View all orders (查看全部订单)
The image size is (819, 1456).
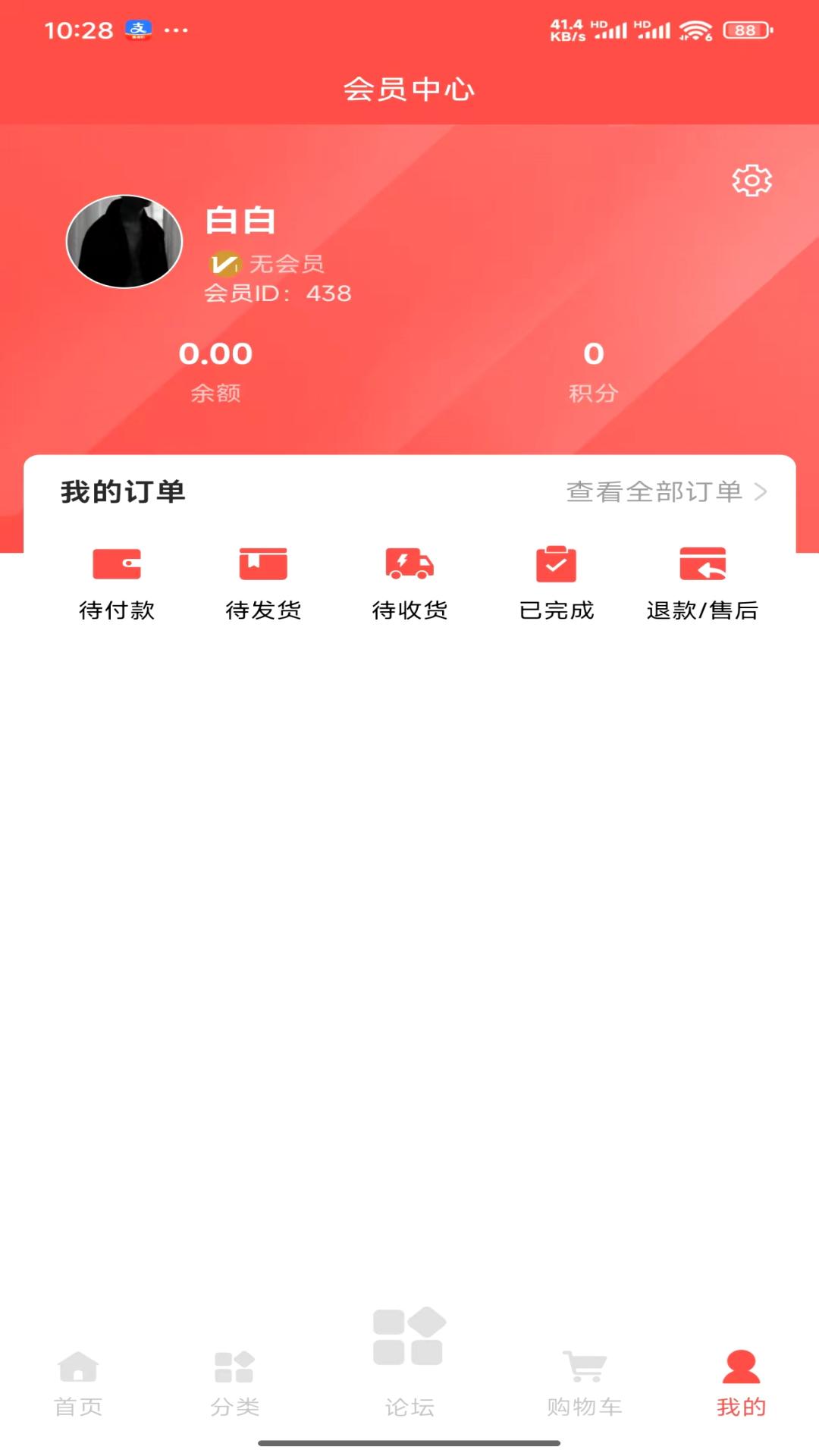tap(666, 492)
